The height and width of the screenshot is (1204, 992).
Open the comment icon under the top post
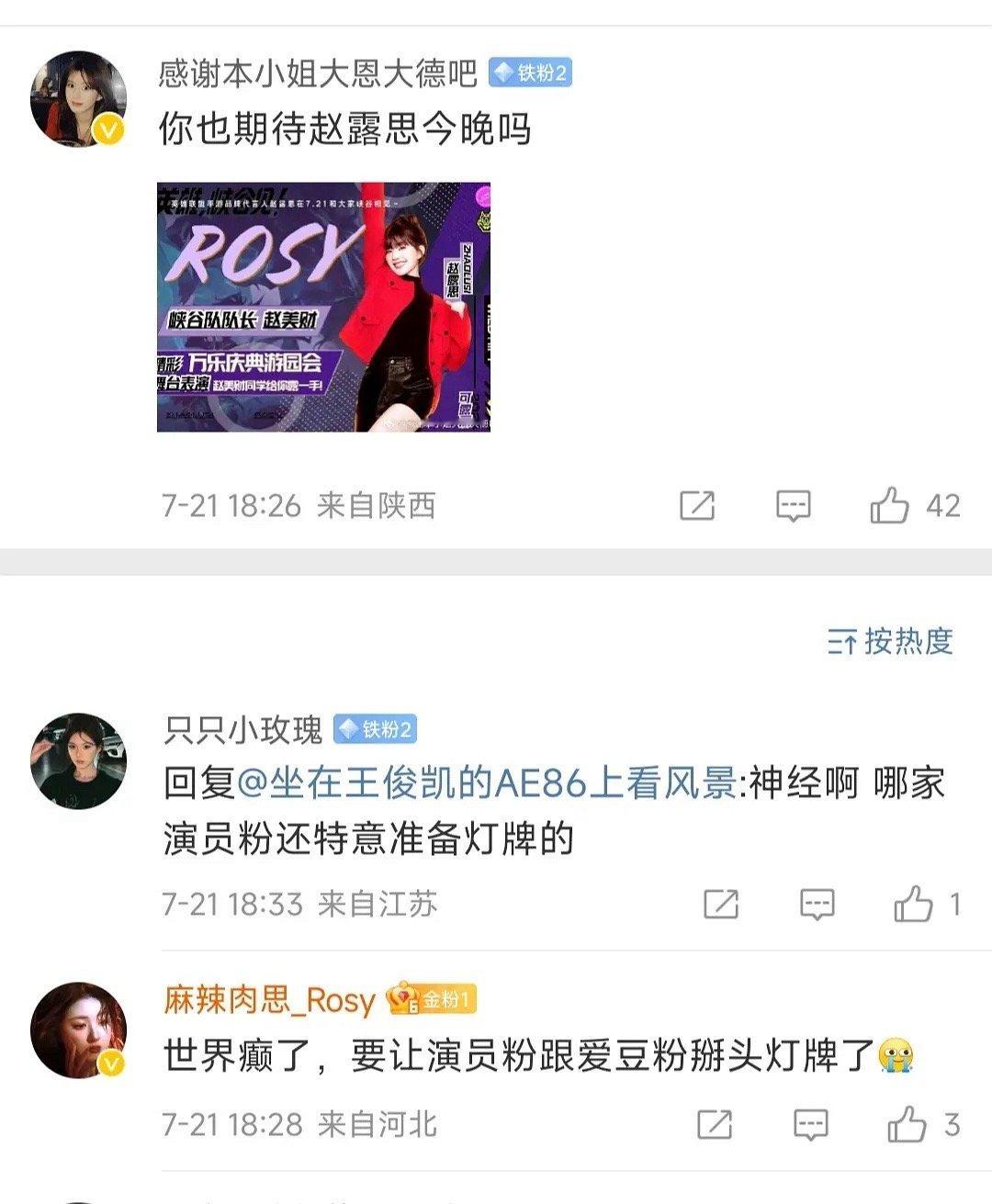point(795,504)
